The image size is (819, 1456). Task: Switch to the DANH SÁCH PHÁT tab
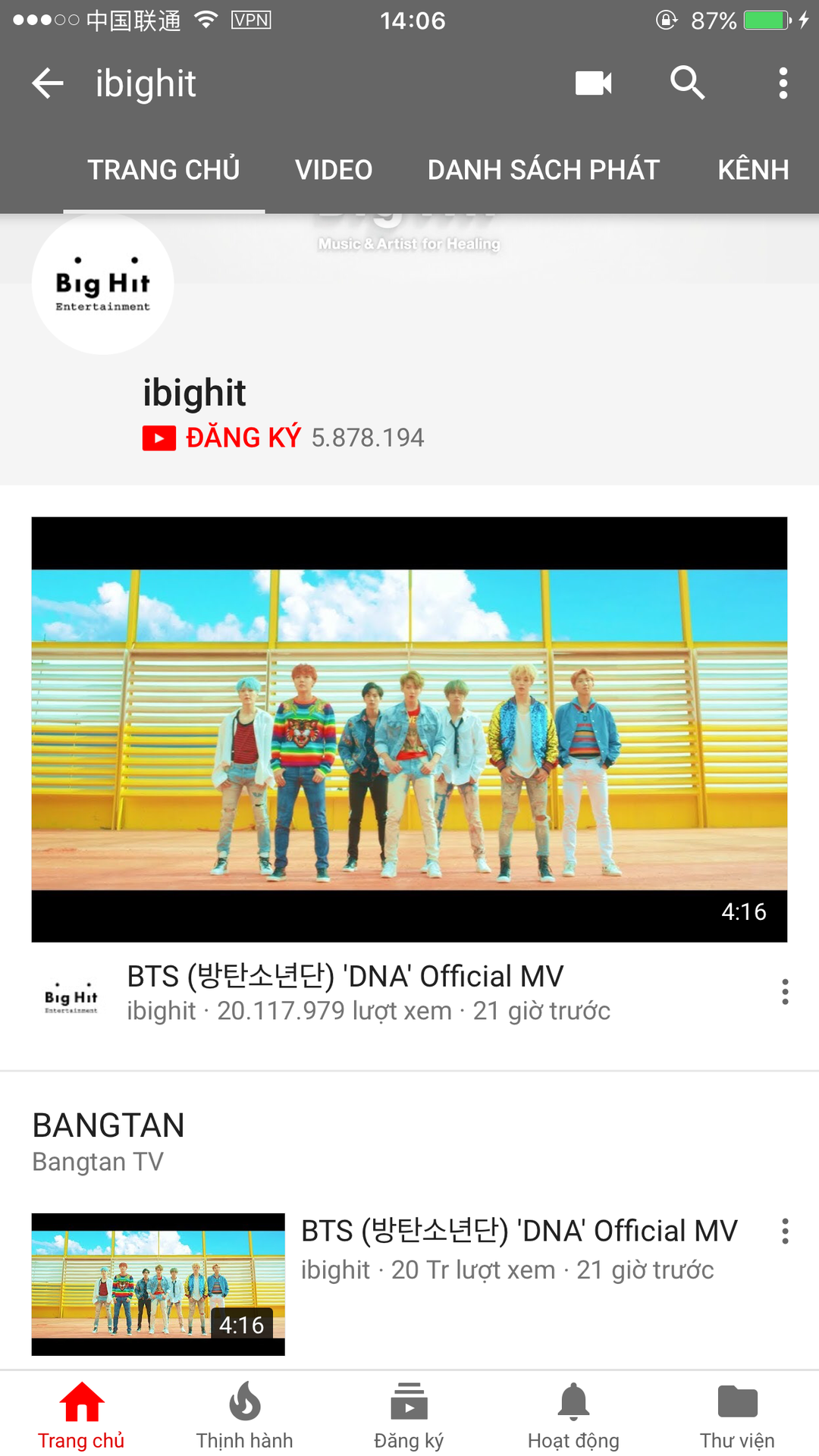point(544,170)
